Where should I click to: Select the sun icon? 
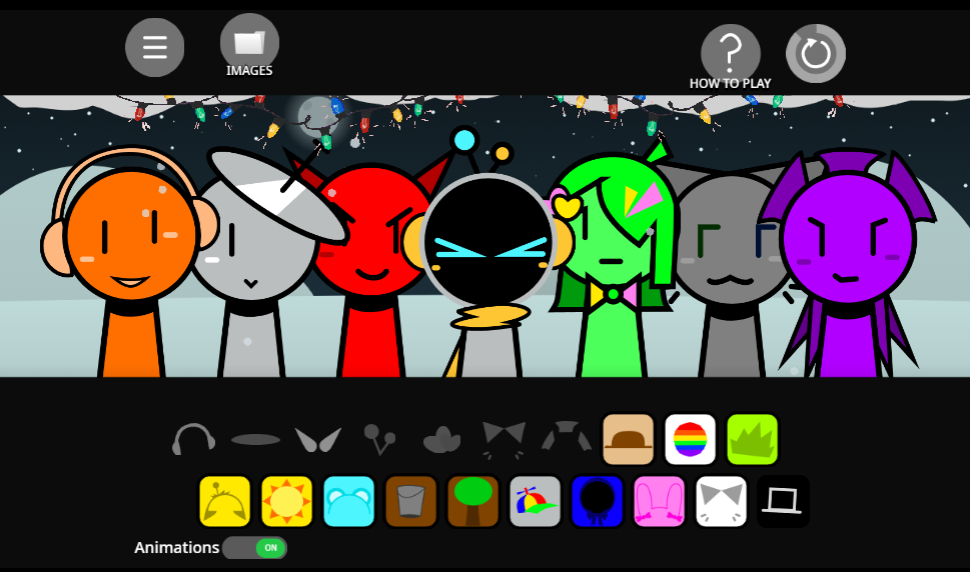tap(287, 501)
